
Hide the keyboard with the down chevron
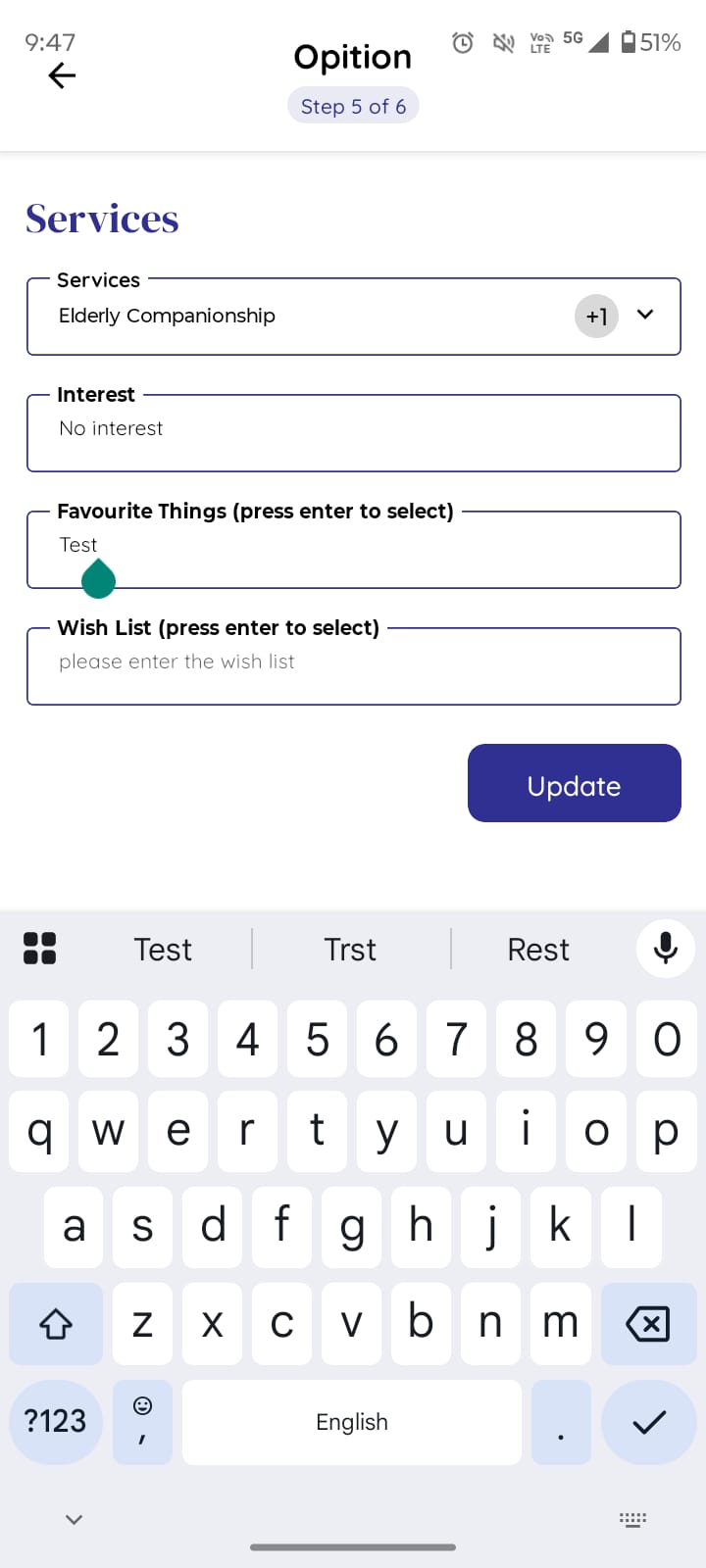pyautogui.click(x=74, y=1519)
